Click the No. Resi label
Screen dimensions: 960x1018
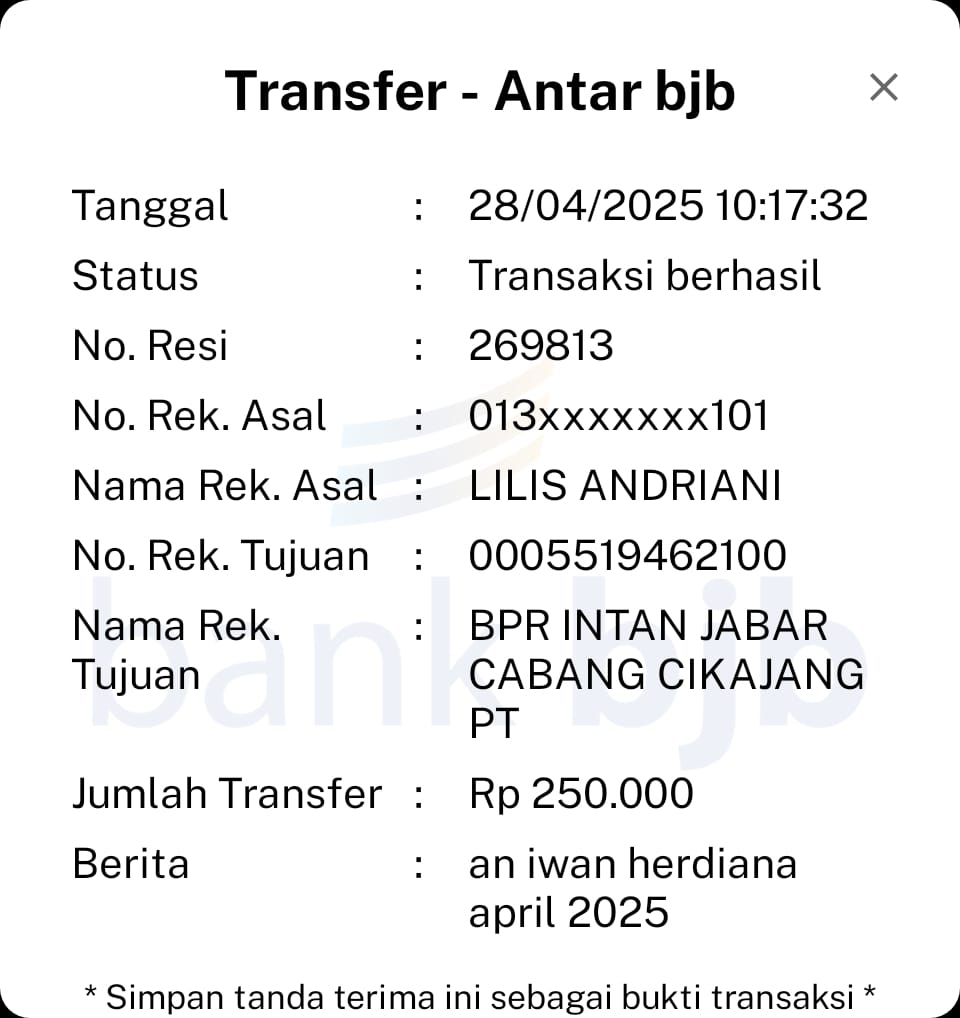click(x=149, y=345)
